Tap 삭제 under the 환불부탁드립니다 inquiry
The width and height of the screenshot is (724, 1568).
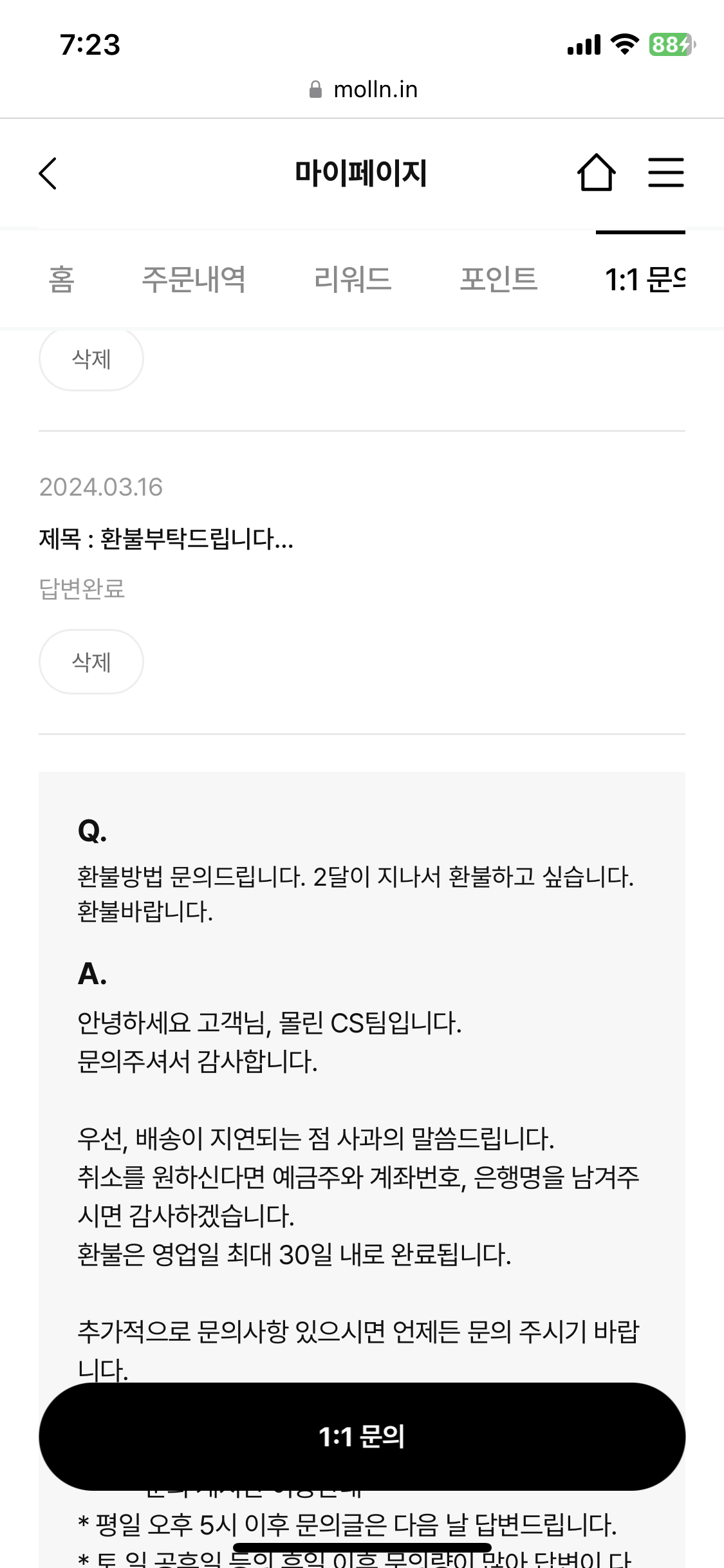point(91,662)
